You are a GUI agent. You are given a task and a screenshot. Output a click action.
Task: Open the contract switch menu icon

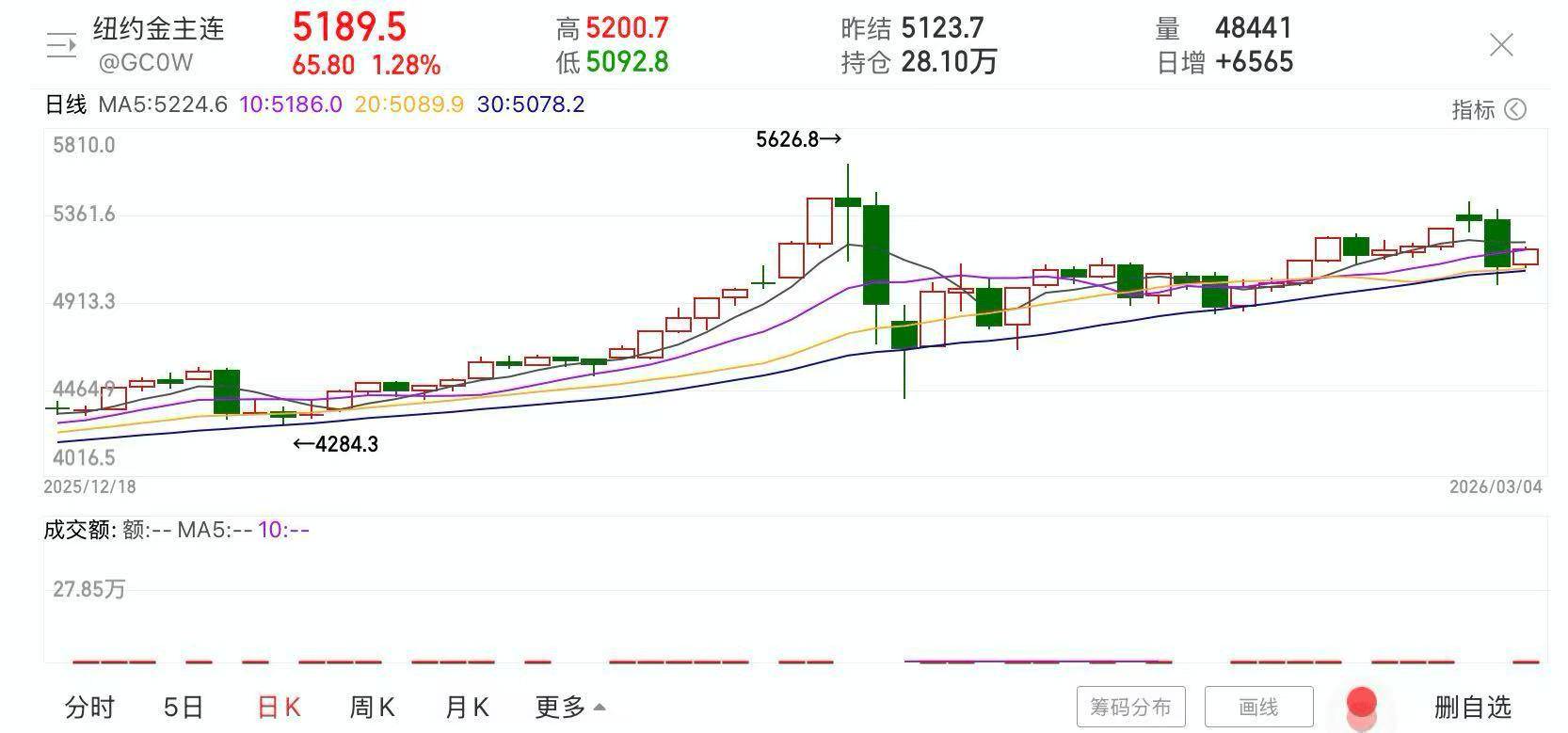coord(61,45)
